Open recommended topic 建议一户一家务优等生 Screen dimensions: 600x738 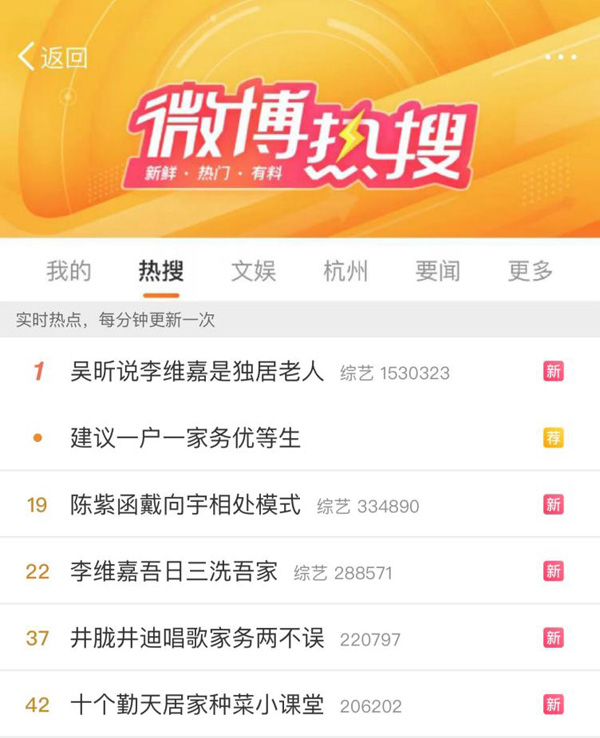[x=185, y=438]
